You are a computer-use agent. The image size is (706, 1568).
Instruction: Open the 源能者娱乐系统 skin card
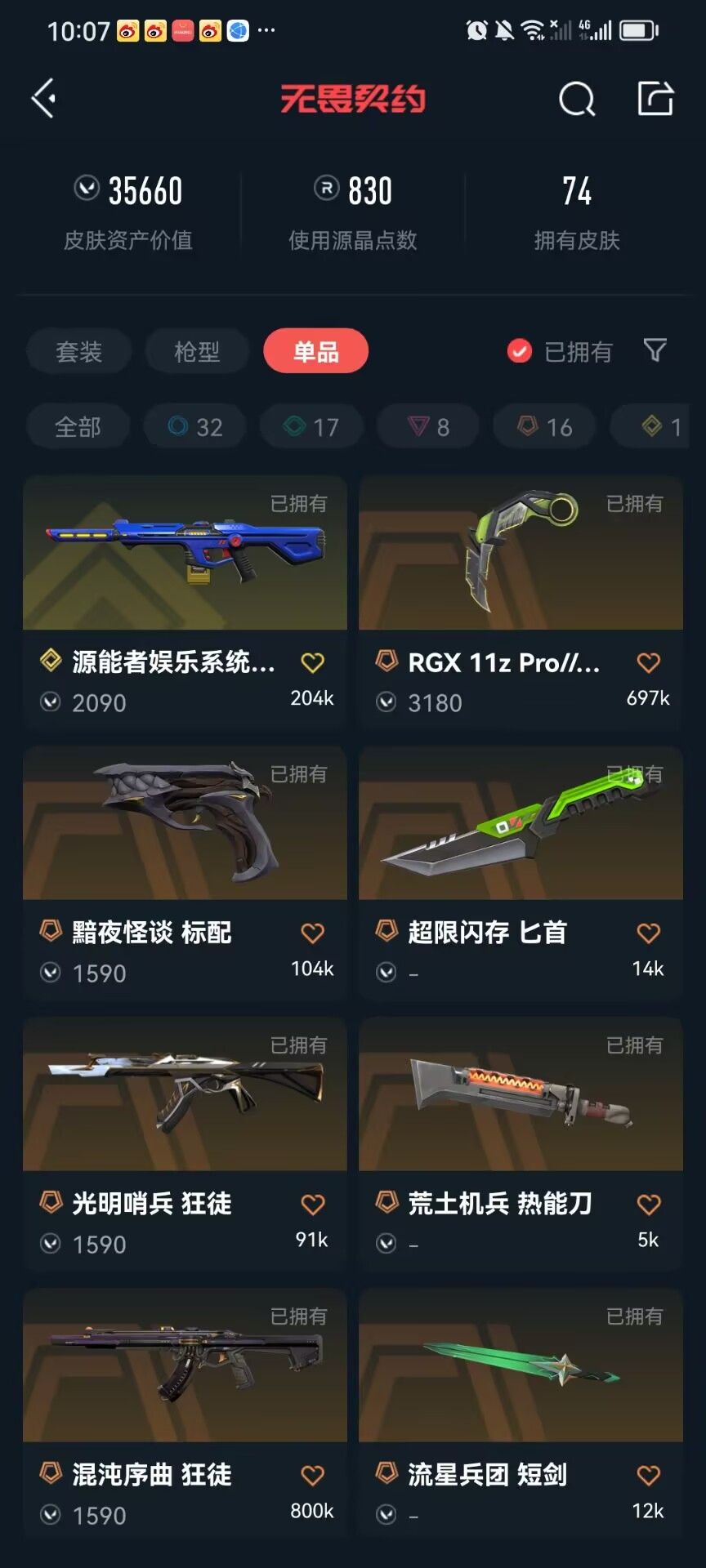(x=185, y=601)
